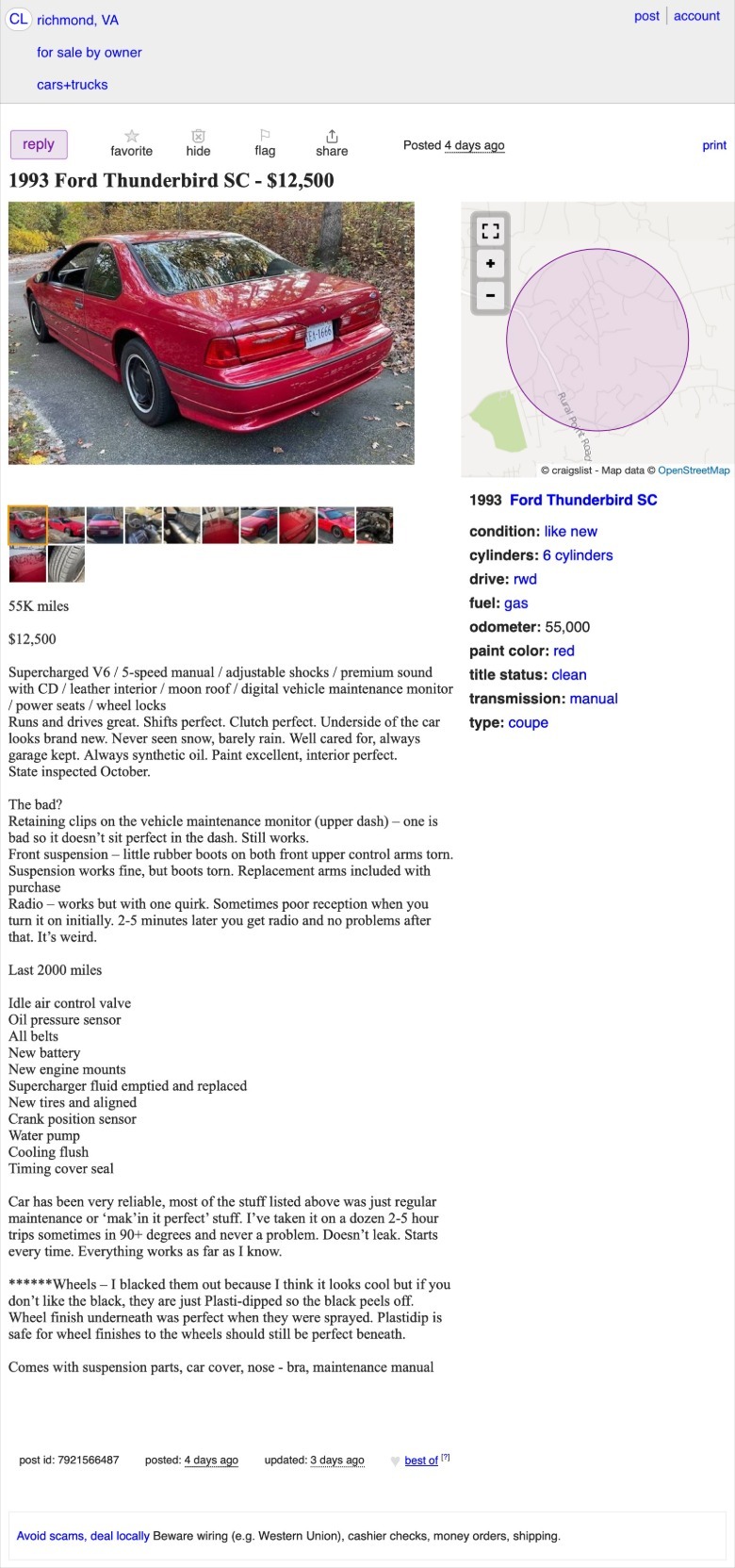Open the post link in header
Image resolution: width=735 pixels, height=1568 pixels.
tap(646, 16)
